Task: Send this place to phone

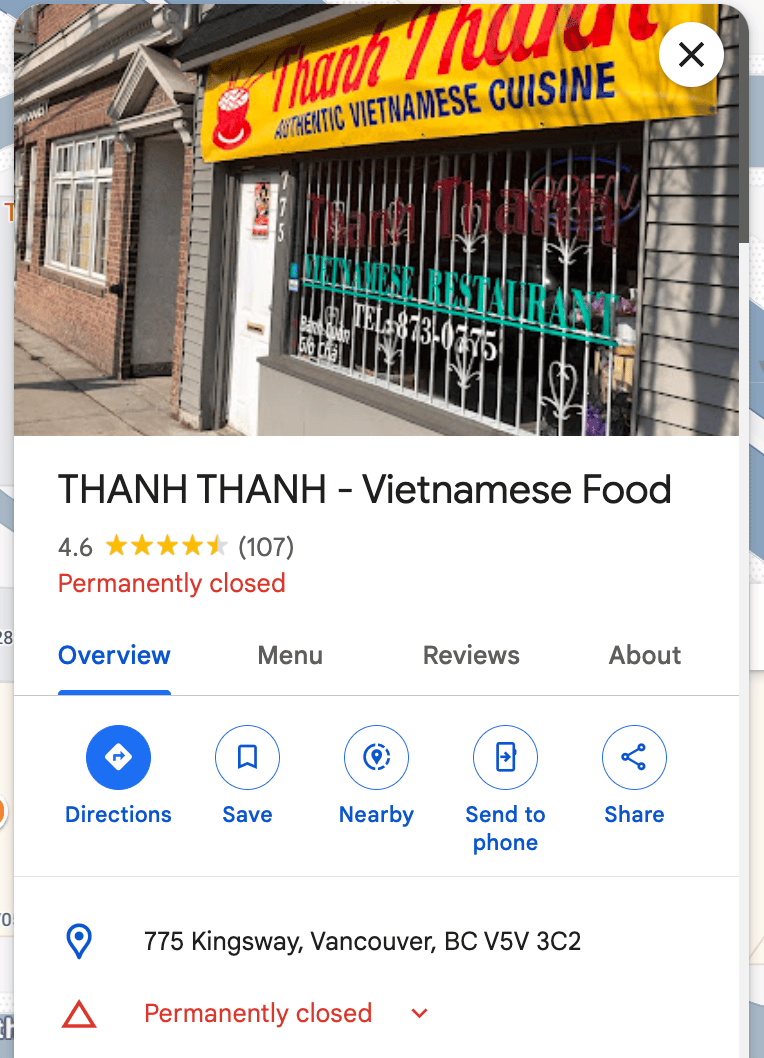Action: coord(505,758)
